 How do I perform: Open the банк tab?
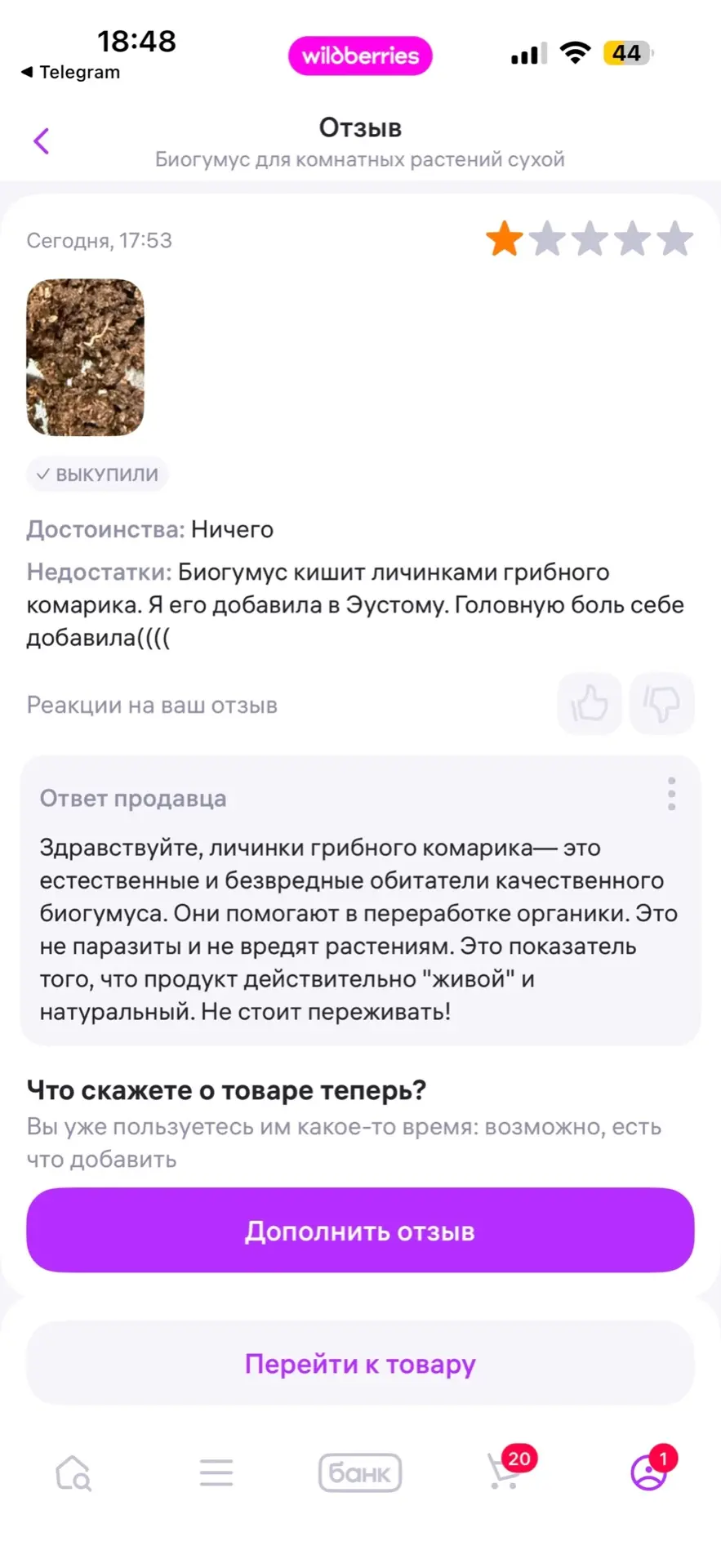point(360,1472)
